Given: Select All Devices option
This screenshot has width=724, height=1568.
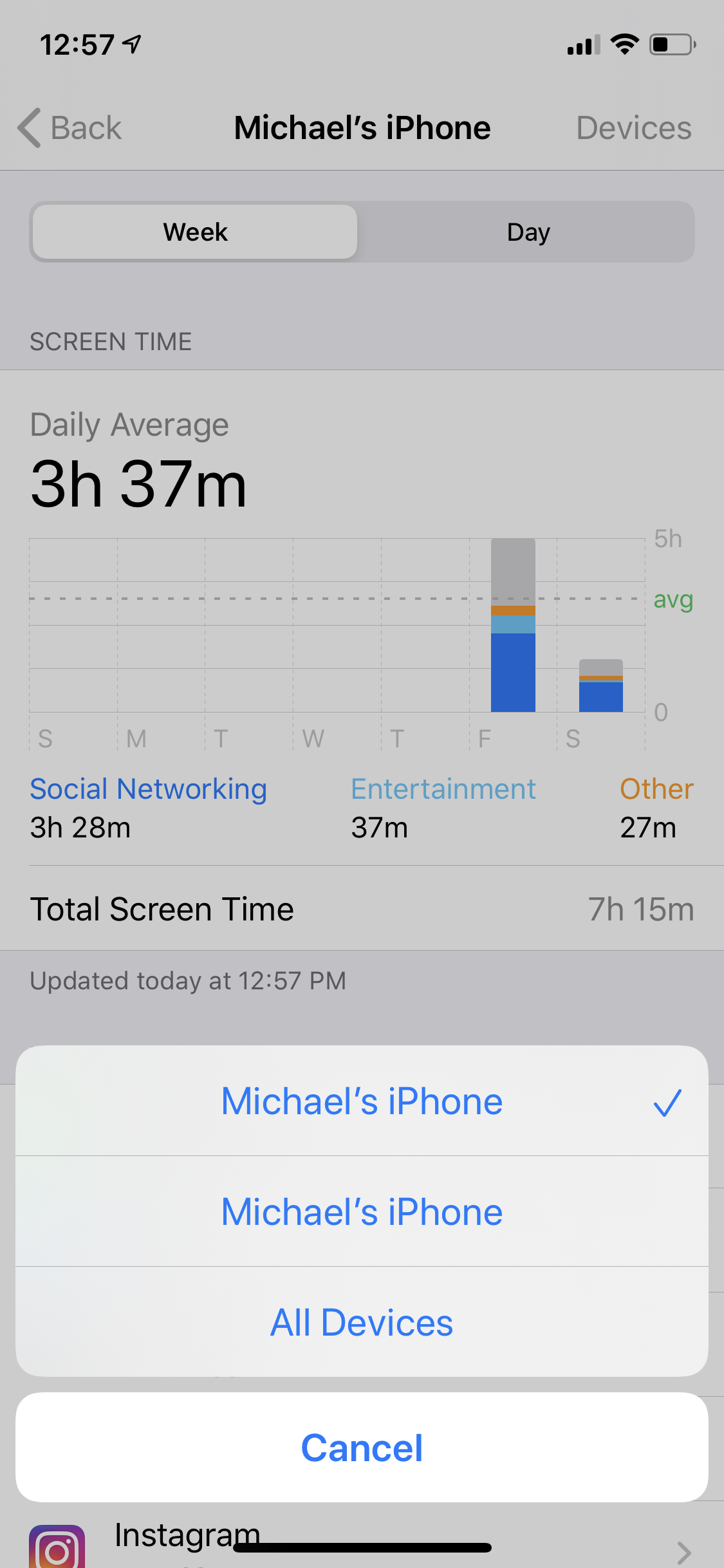Looking at the screenshot, I should [362, 1323].
